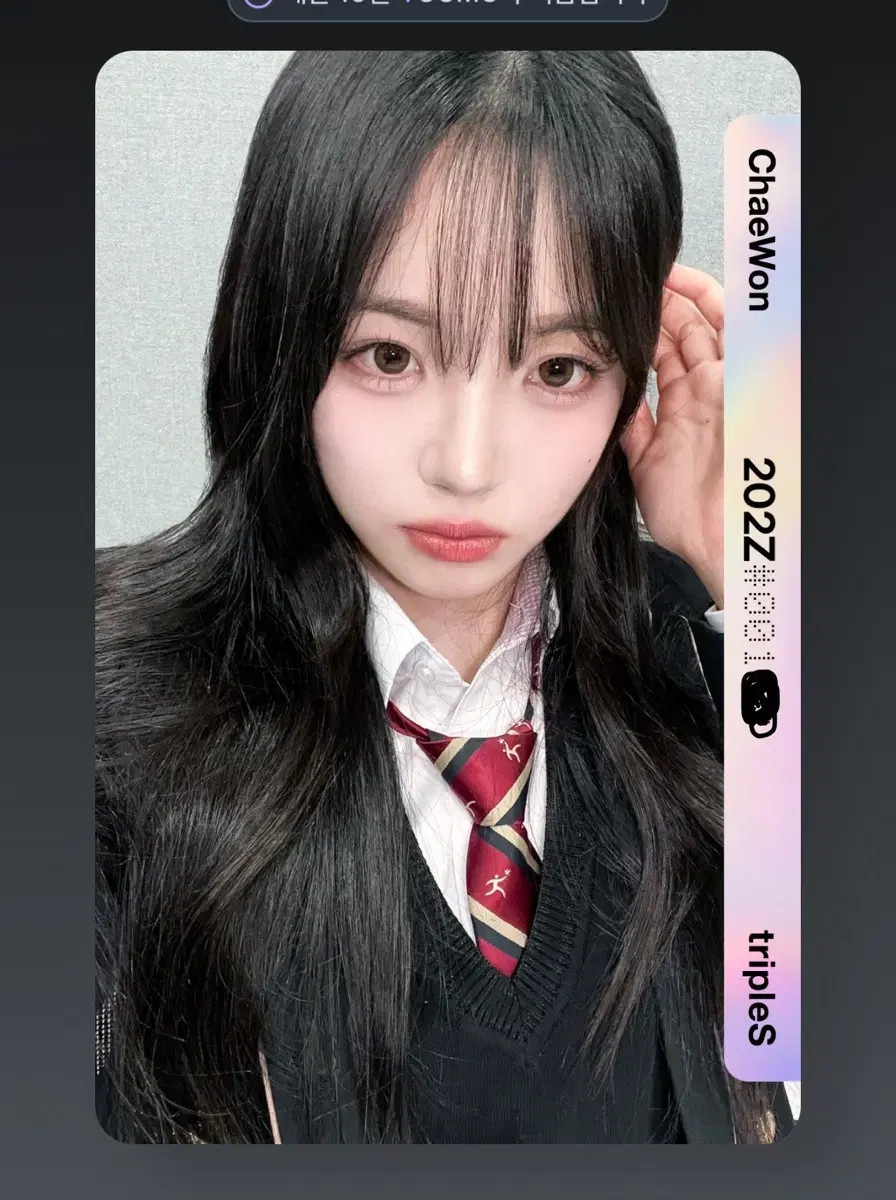Image resolution: width=896 pixels, height=1200 pixels.
Task: Open the notification banner above the card
Action: point(447,8)
